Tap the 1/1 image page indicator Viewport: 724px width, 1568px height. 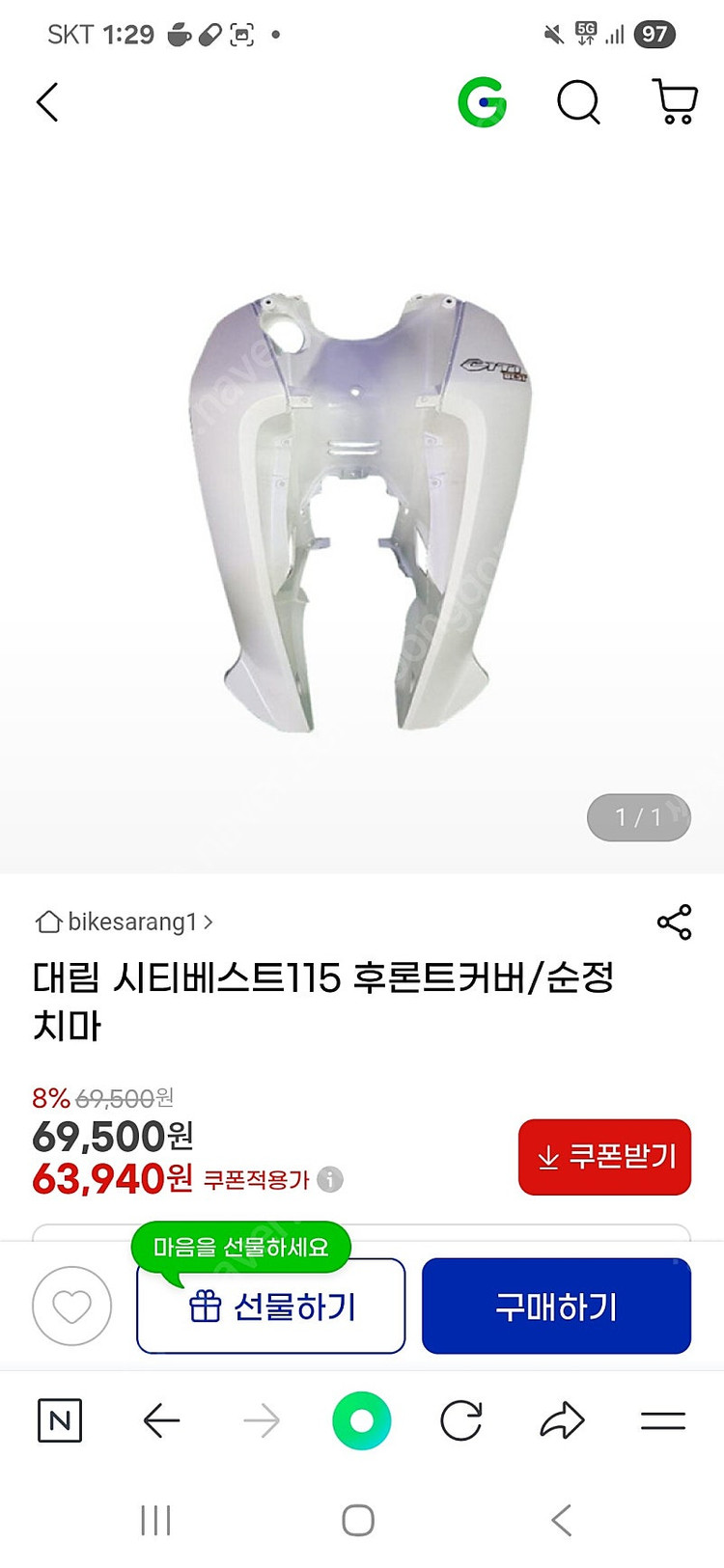point(639,817)
